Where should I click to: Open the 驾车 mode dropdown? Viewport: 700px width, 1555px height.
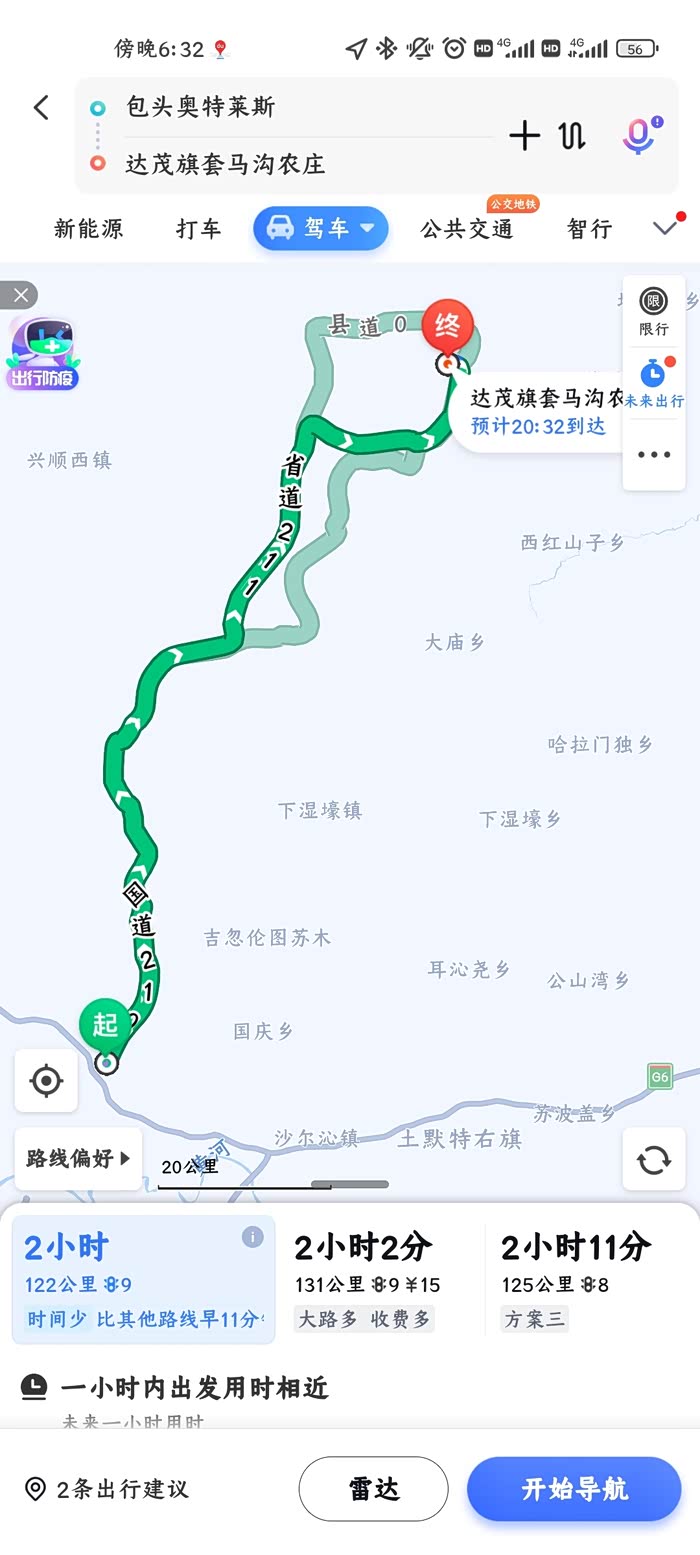(320, 229)
